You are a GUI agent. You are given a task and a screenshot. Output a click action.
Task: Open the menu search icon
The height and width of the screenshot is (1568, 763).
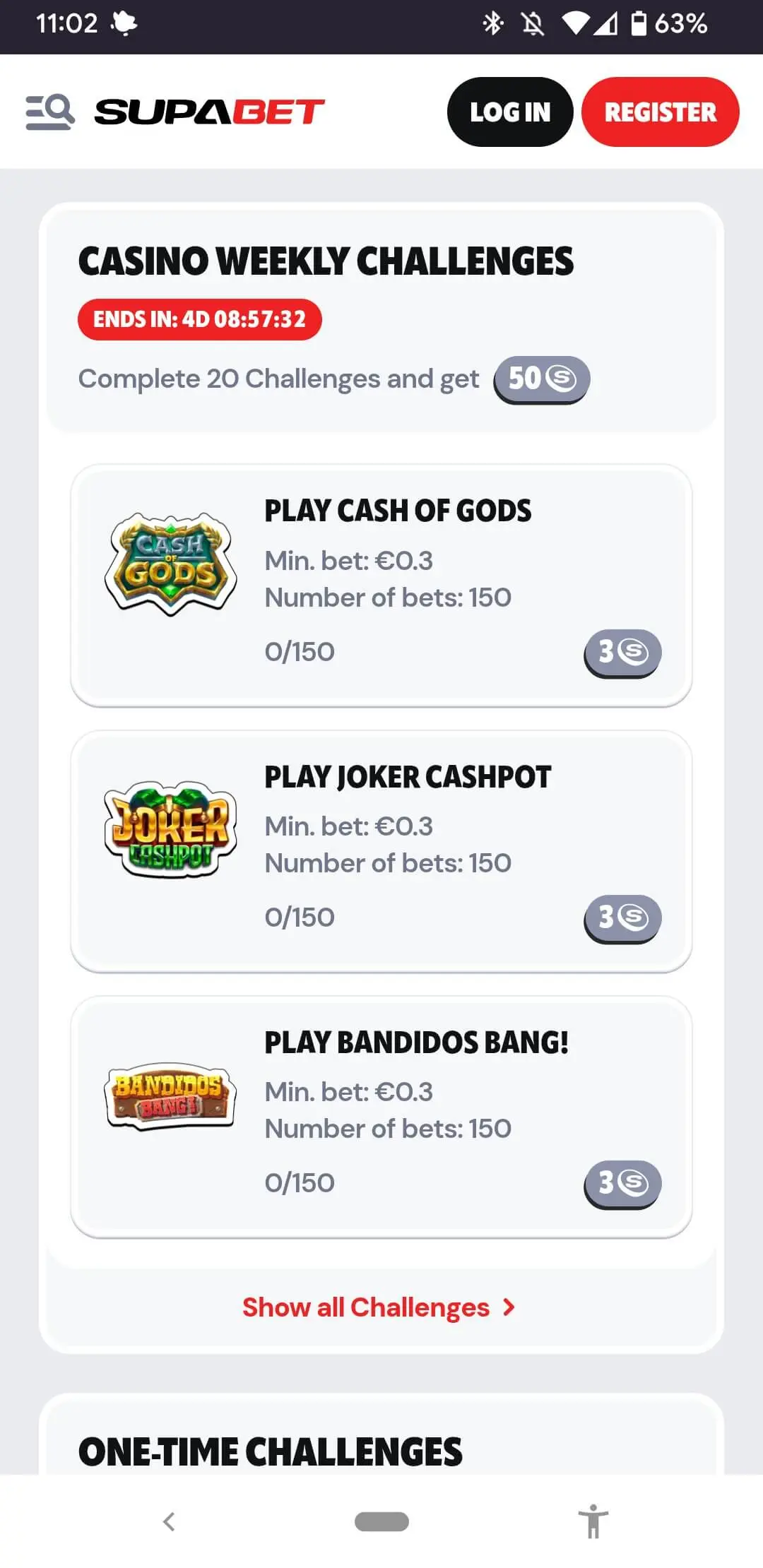tap(49, 112)
